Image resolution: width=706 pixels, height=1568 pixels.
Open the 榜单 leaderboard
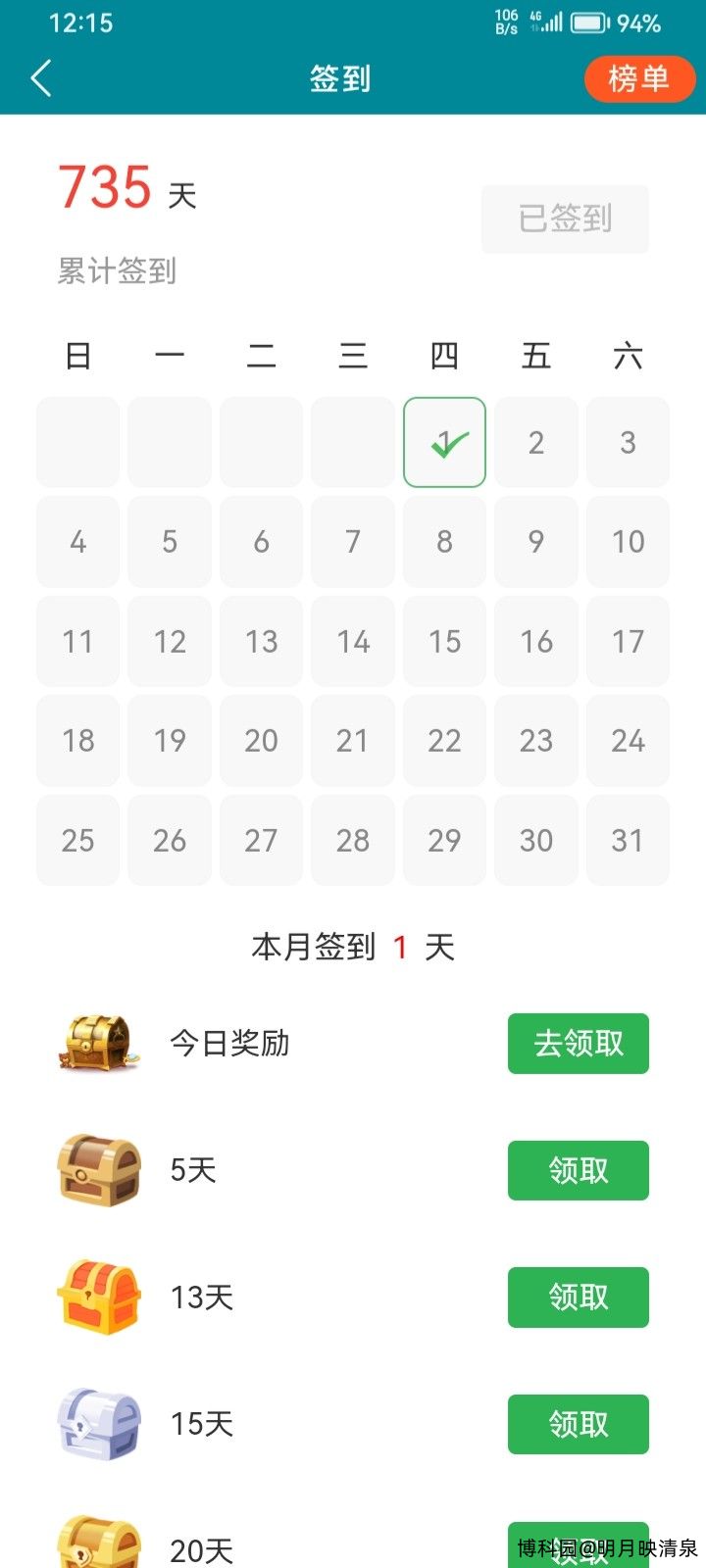point(638,78)
